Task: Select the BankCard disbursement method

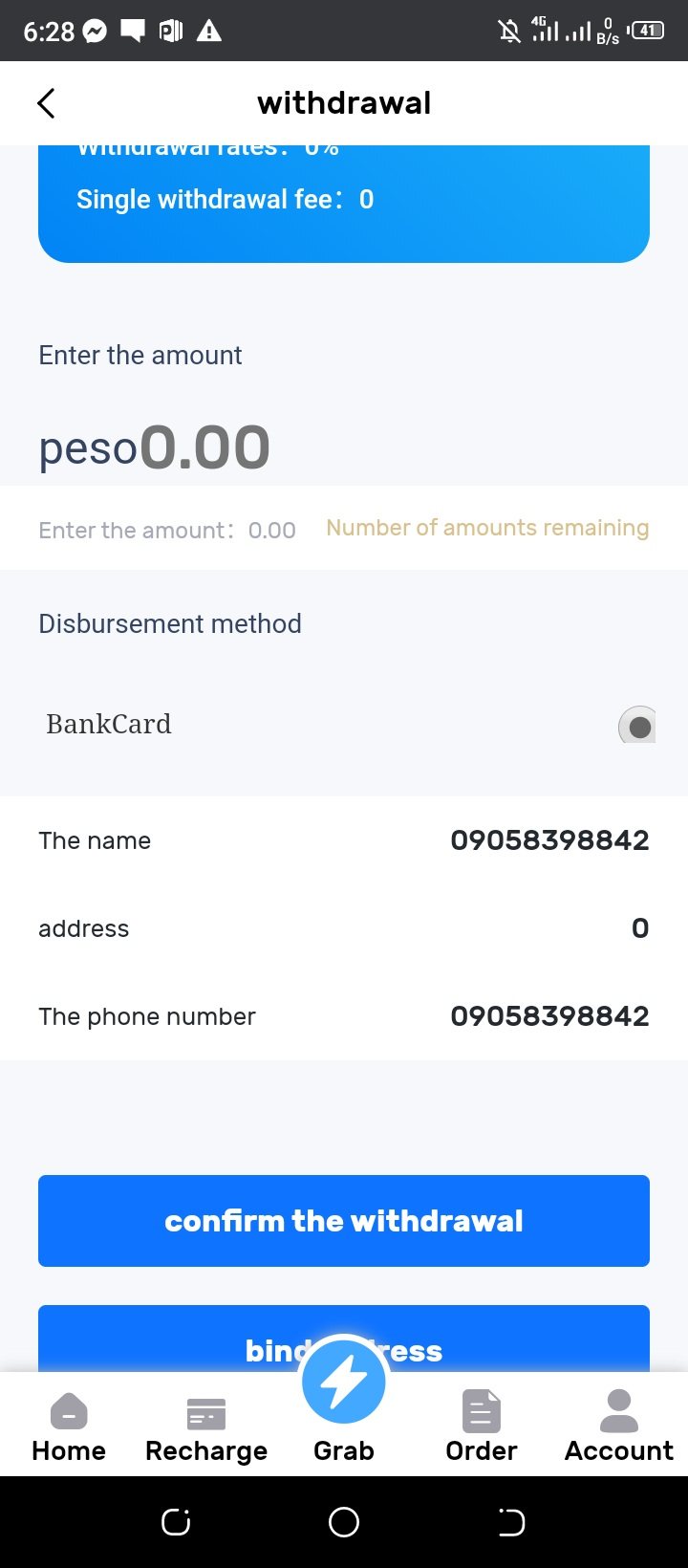Action: 638,727
